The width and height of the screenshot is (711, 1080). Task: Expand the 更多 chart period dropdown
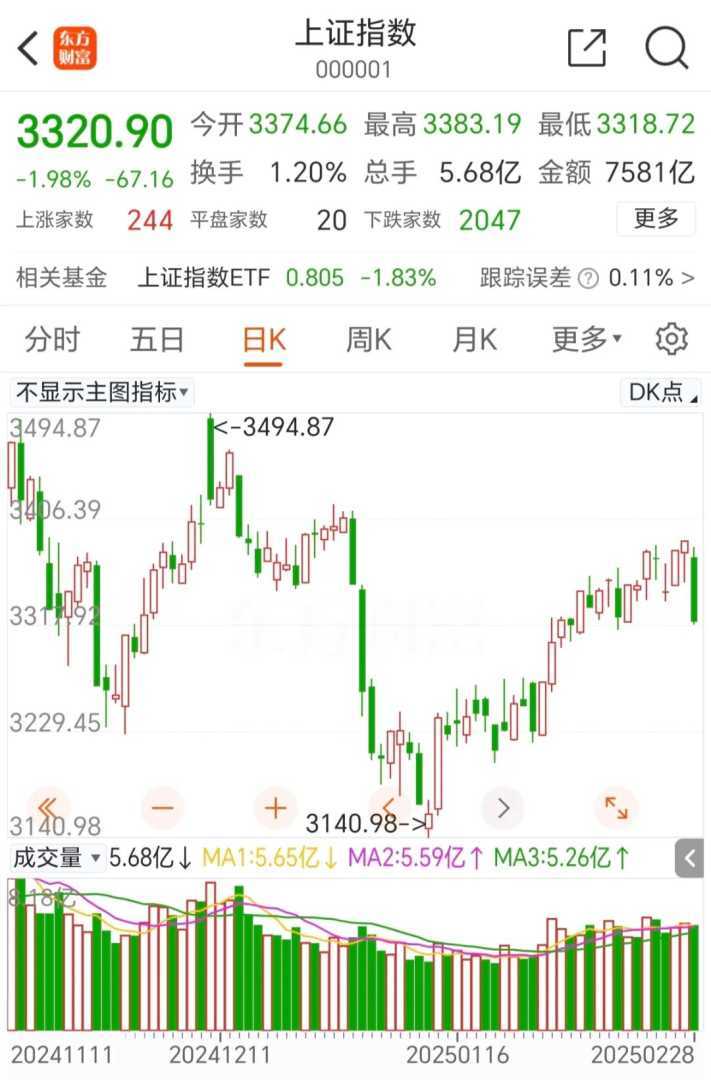click(586, 340)
